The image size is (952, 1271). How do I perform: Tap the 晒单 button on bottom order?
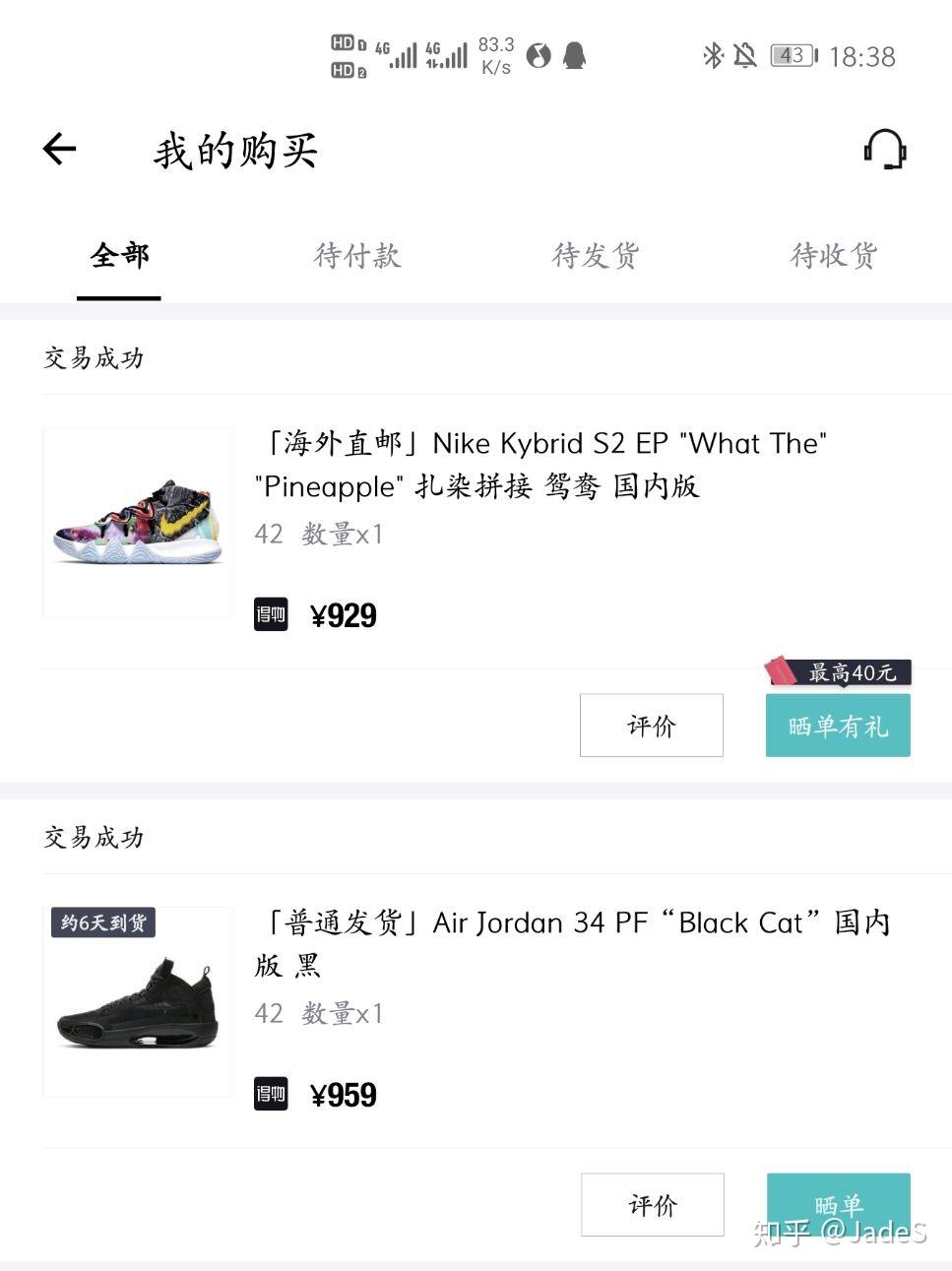(838, 1204)
